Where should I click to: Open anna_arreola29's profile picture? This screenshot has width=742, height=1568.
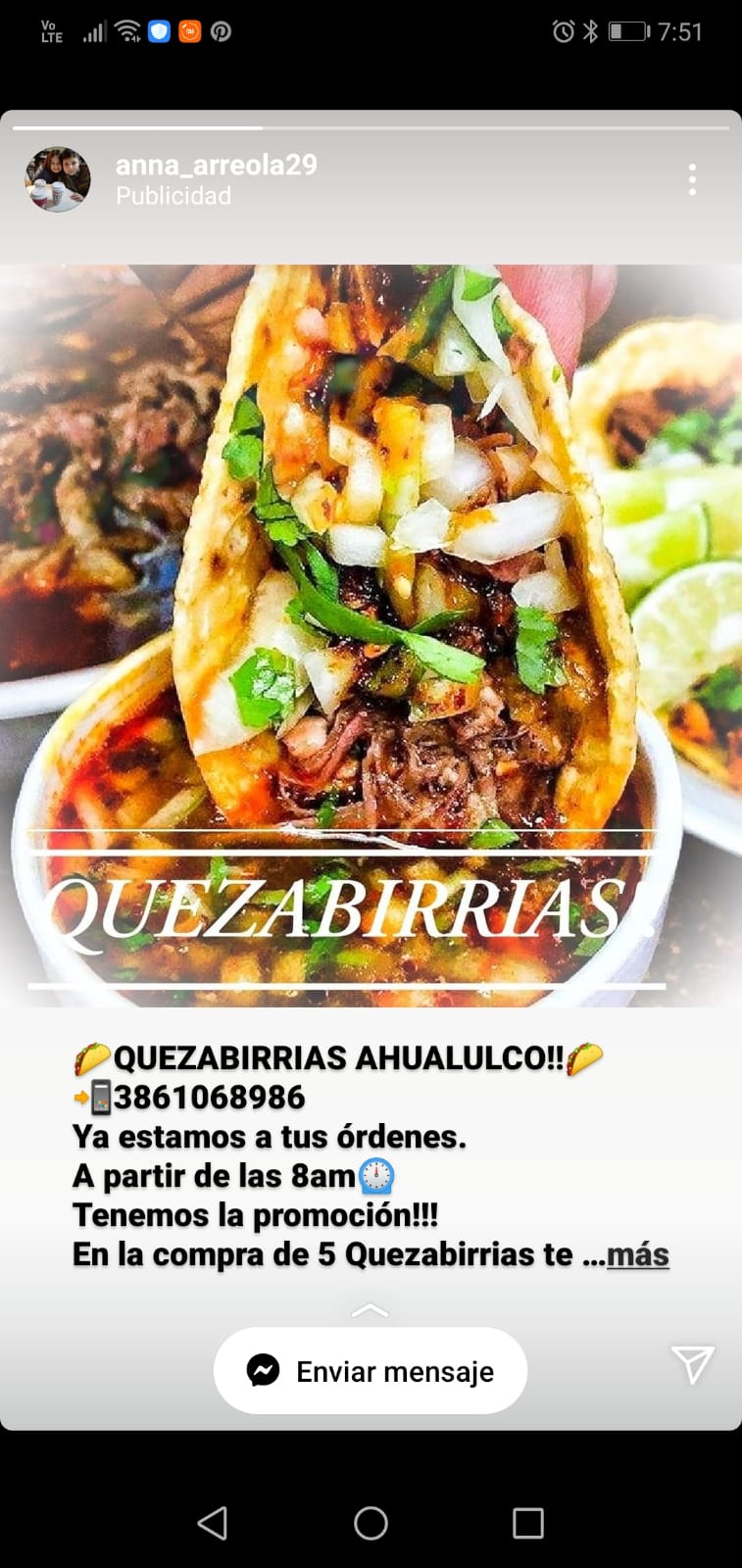pos(59,180)
